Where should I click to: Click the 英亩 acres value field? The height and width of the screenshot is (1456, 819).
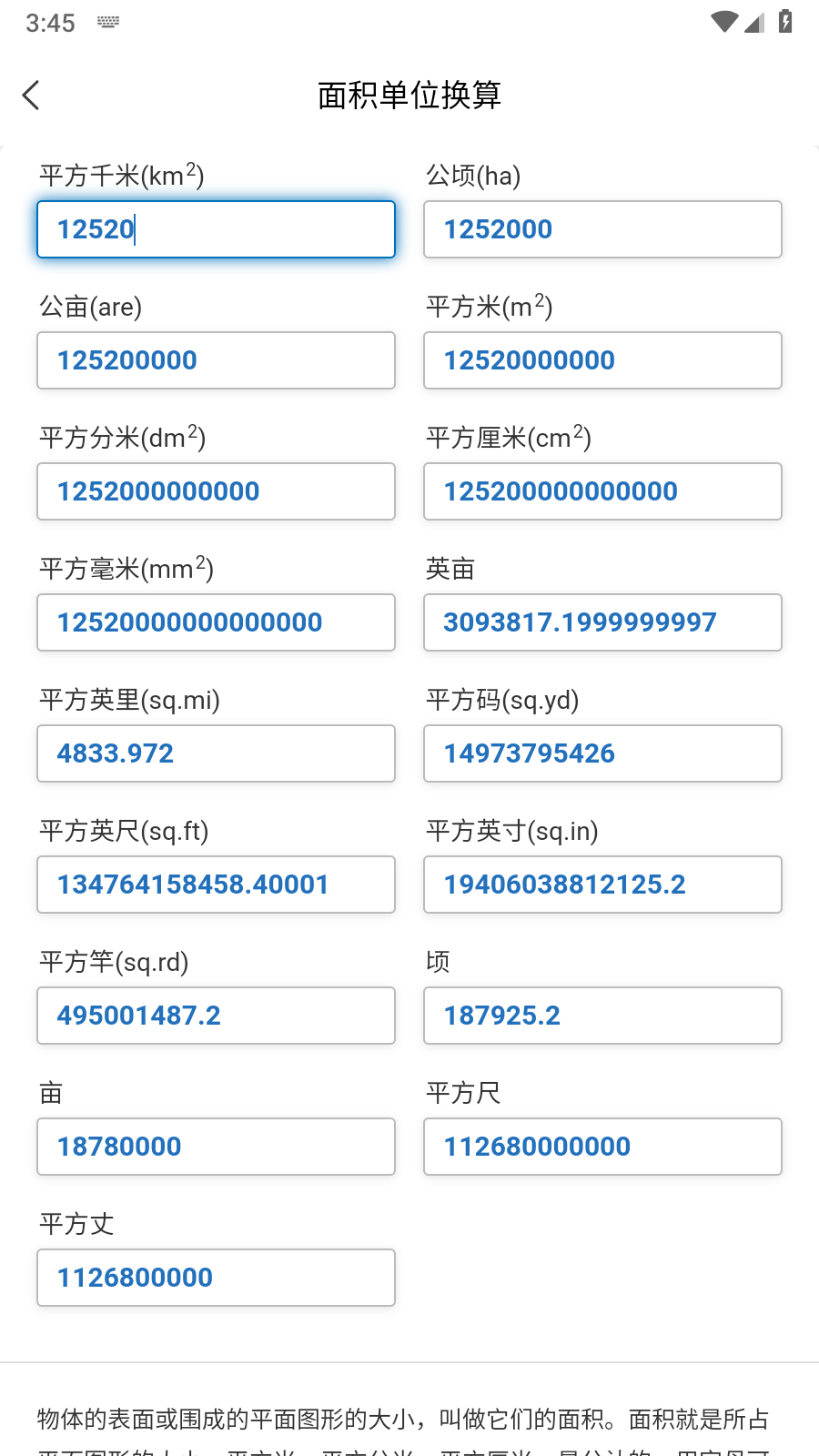602,622
